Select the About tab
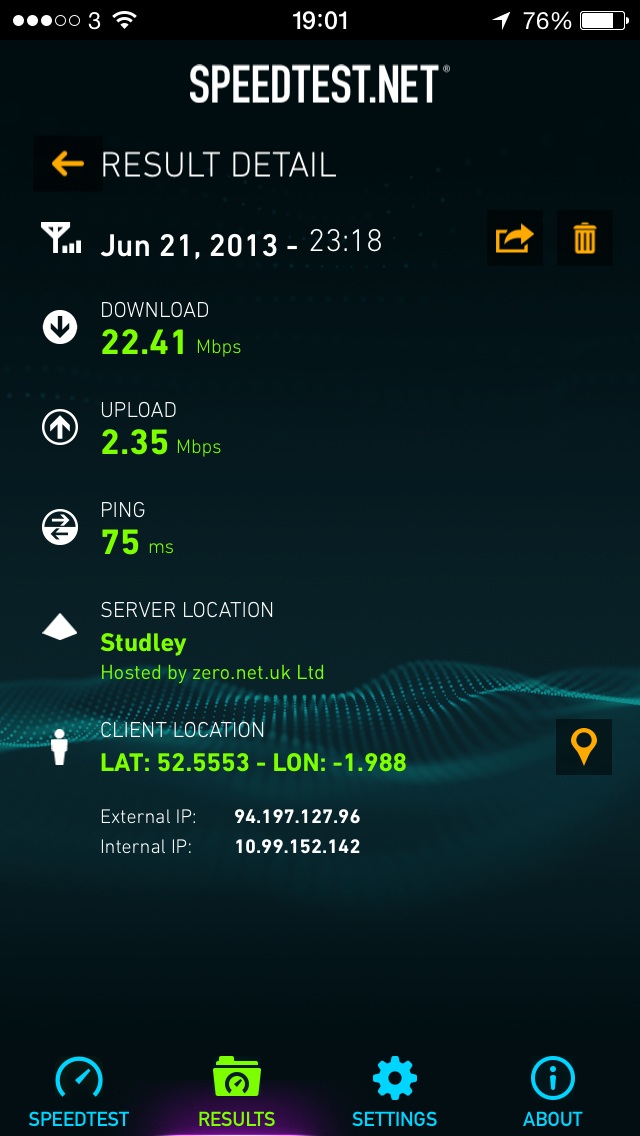 pos(552,1093)
